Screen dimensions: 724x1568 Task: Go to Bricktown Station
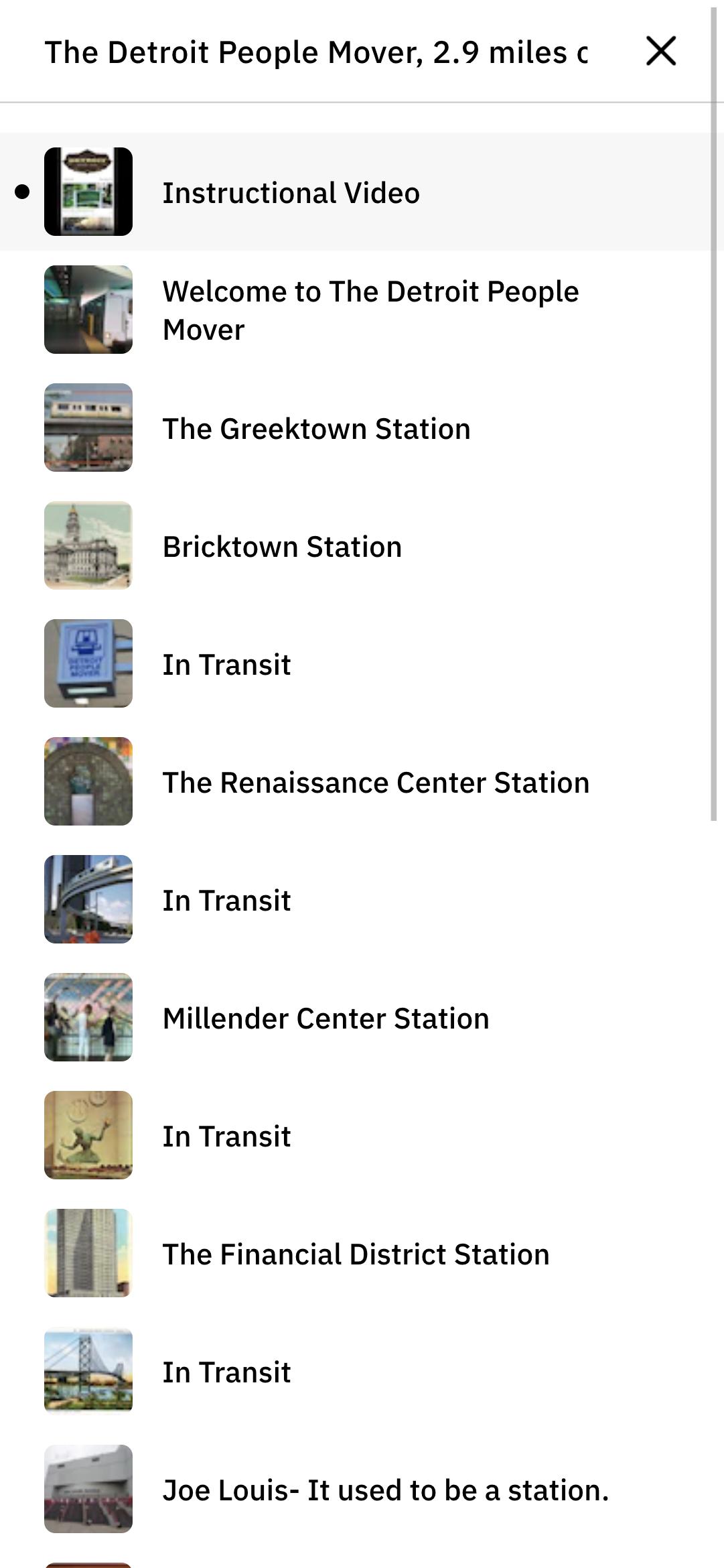(362, 545)
